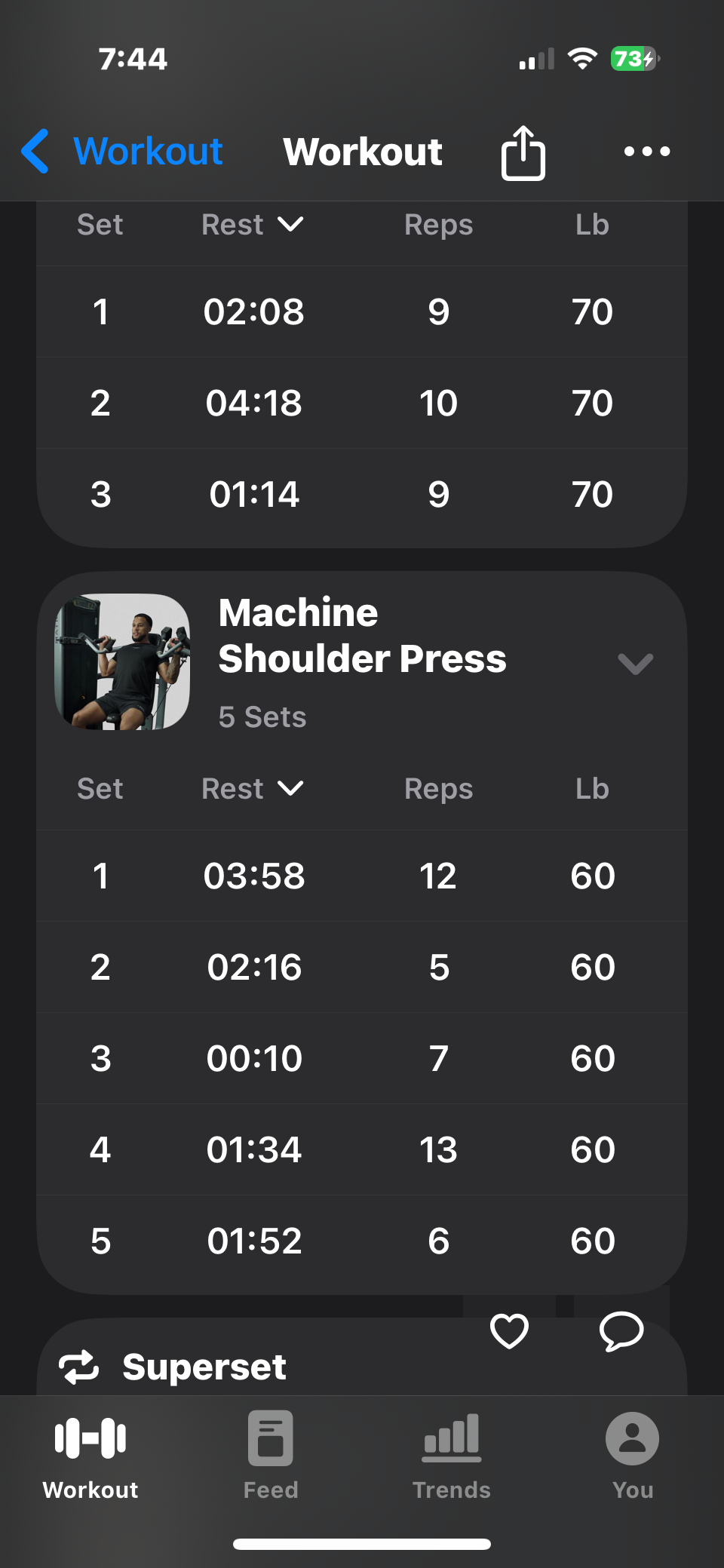Go back to the previous Workout screen

point(121,152)
